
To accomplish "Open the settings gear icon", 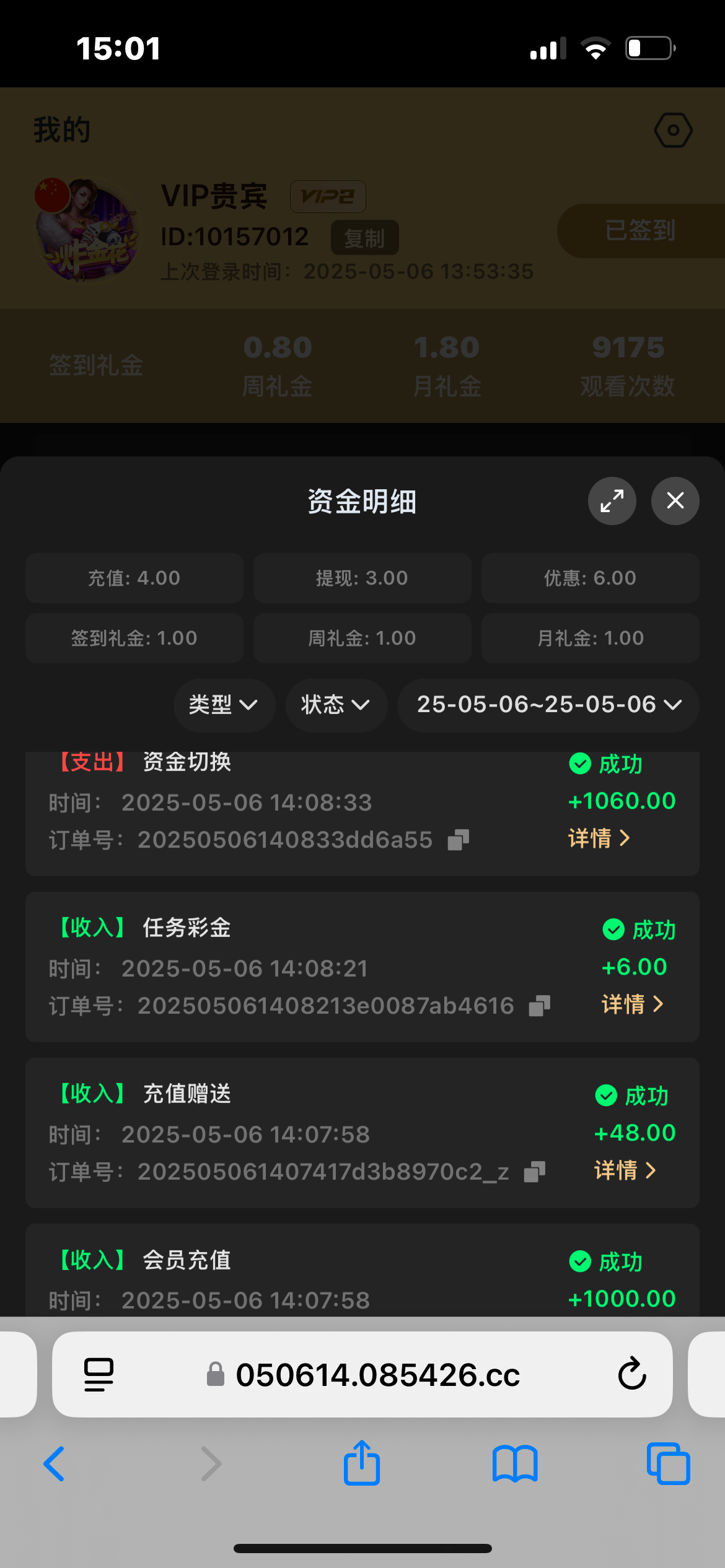I will click(x=672, y=129).
